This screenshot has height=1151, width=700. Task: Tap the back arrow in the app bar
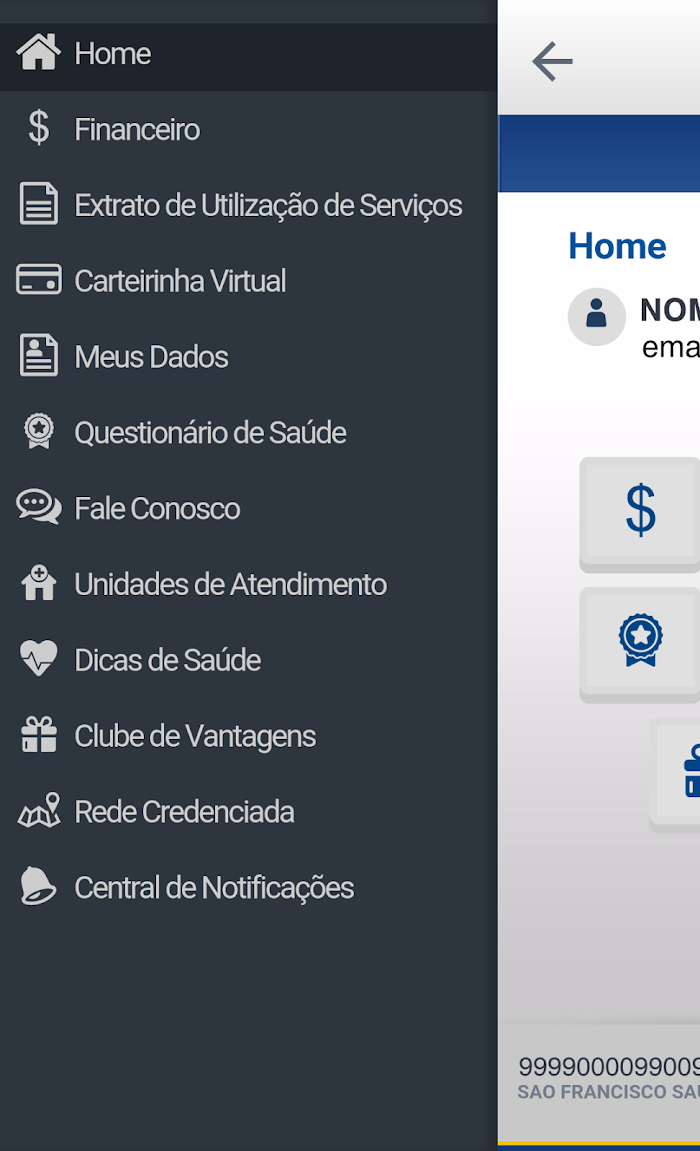click(x=552, y=62)
